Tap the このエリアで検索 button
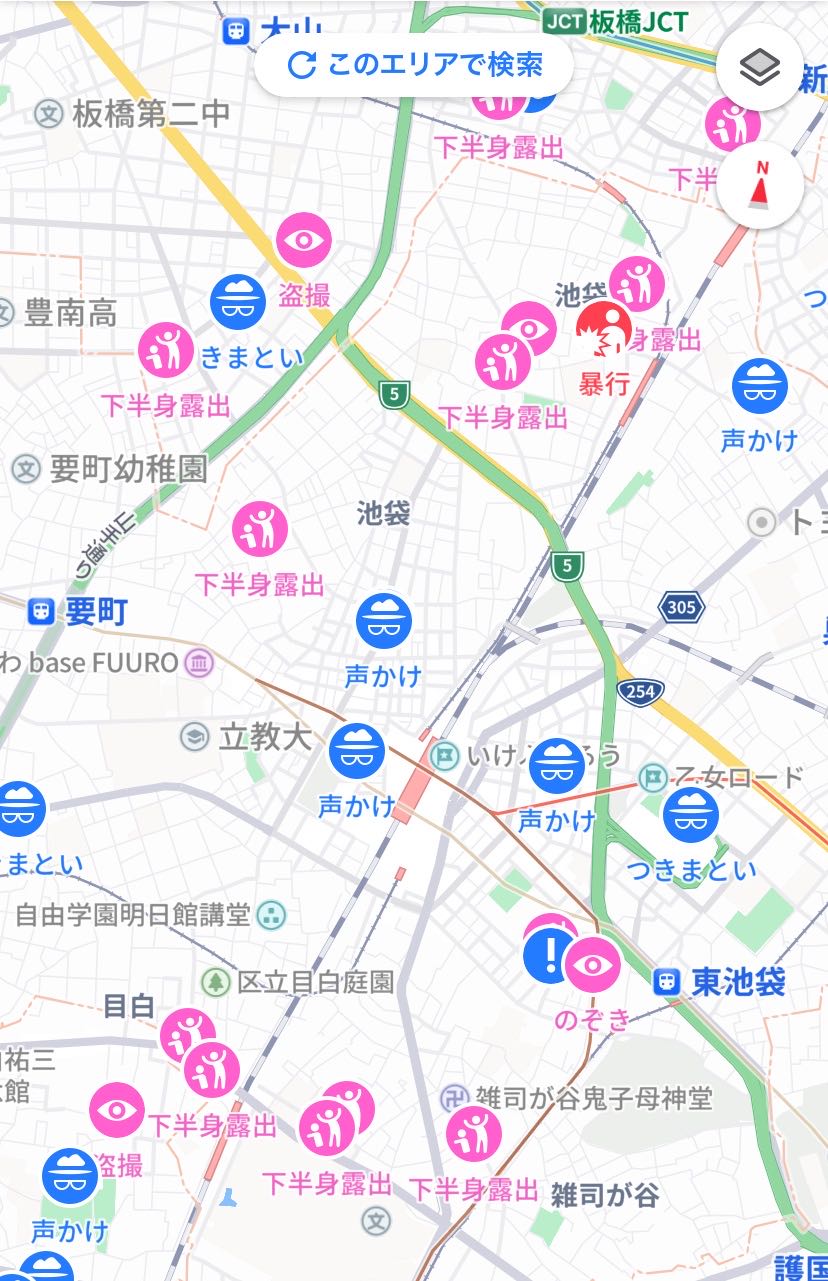The height and width of the screenshot is (1281, 828). [415, 66]
